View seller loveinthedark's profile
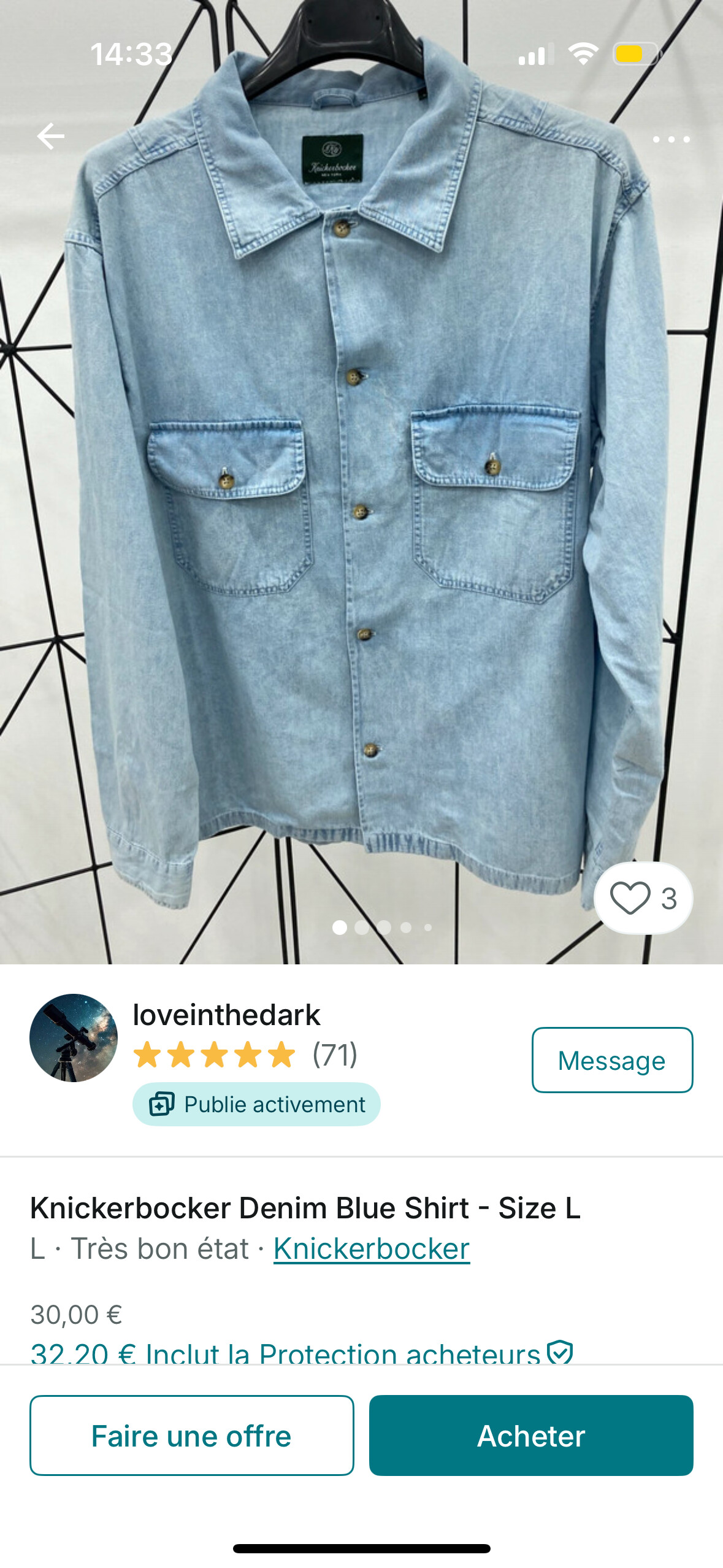Viewport: 723px width, 1568px height. tap(226, 1015)
